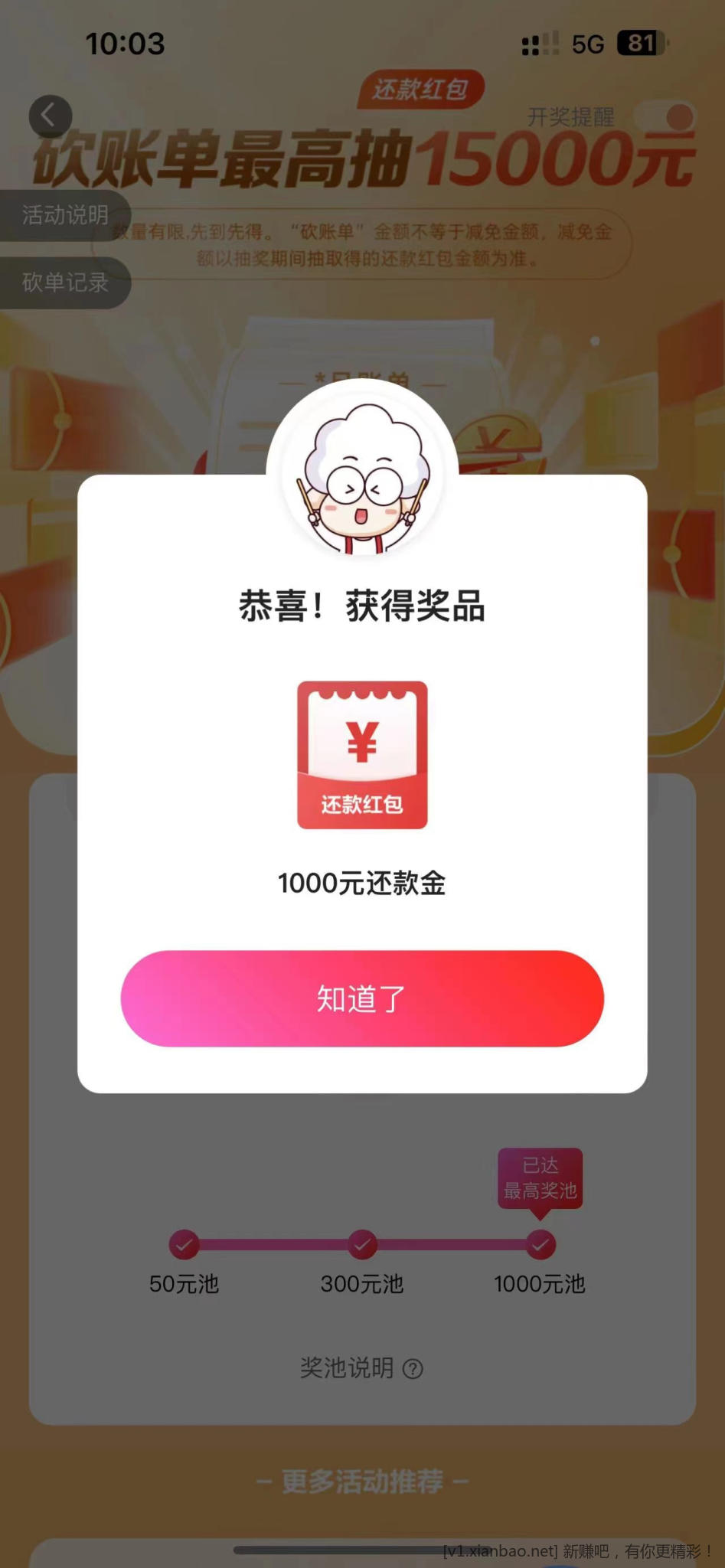Screen dimensions: 725x1568
Task: View 砍单记录 history
Action: pyautogui.click(x=65, y=283)
